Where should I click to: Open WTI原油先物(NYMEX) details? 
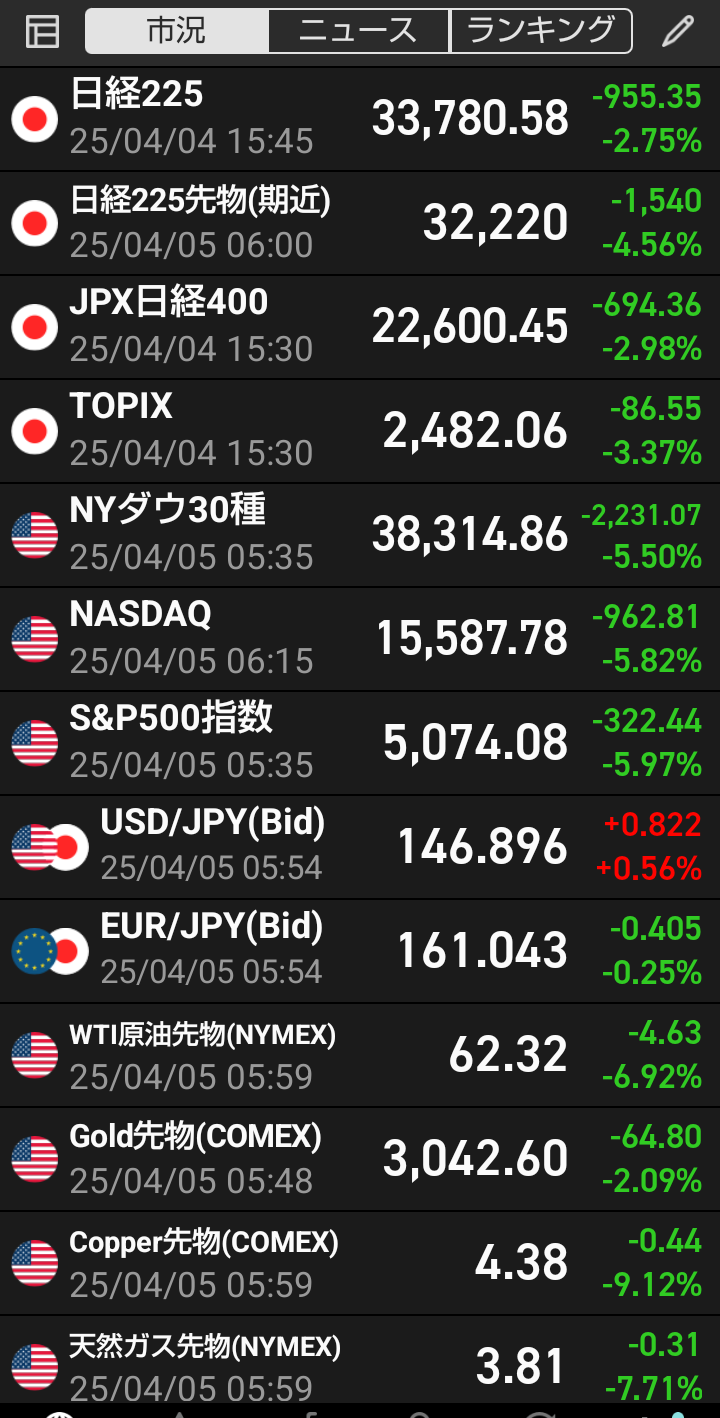click(x=360, y=1055)
